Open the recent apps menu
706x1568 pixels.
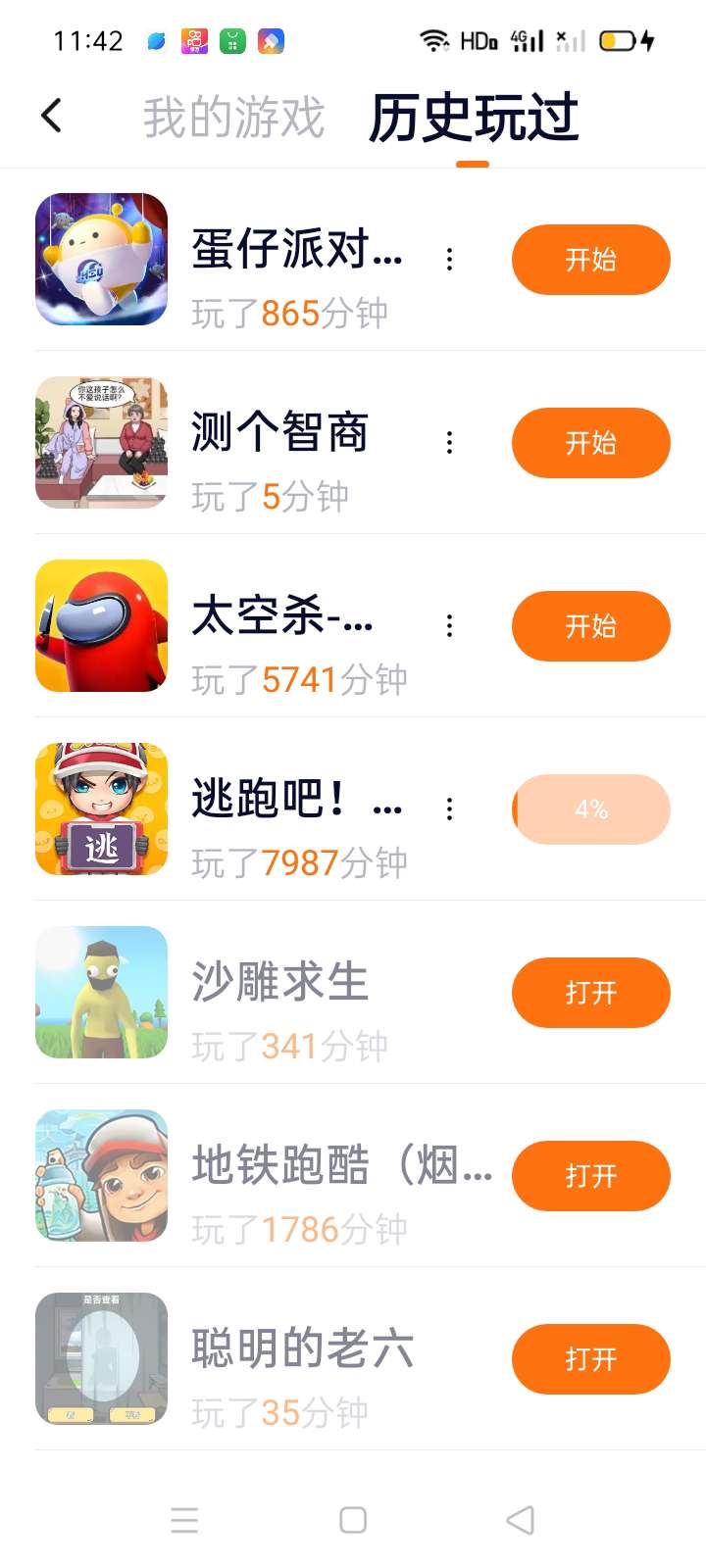pos(184,1520)
